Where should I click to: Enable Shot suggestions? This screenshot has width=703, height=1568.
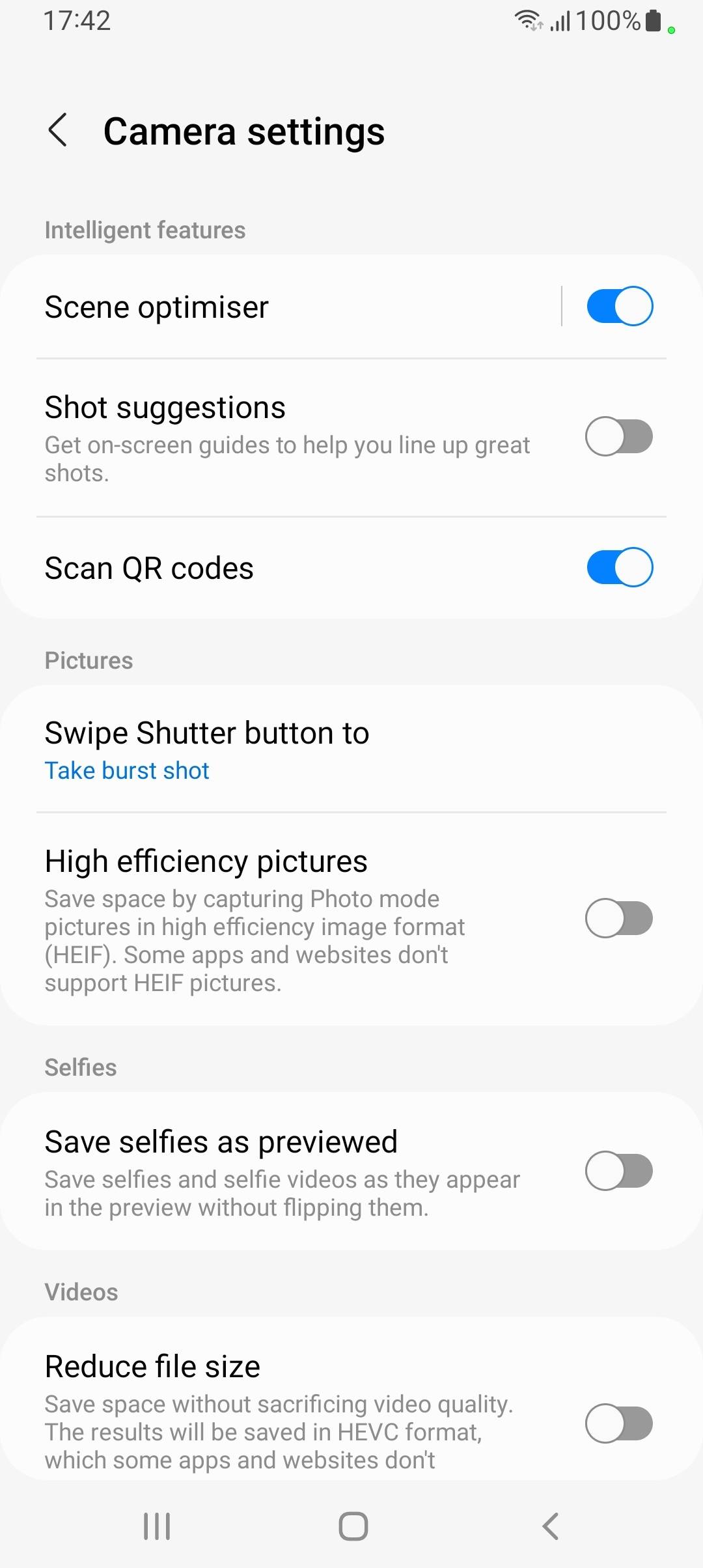(x=618, y=436)
